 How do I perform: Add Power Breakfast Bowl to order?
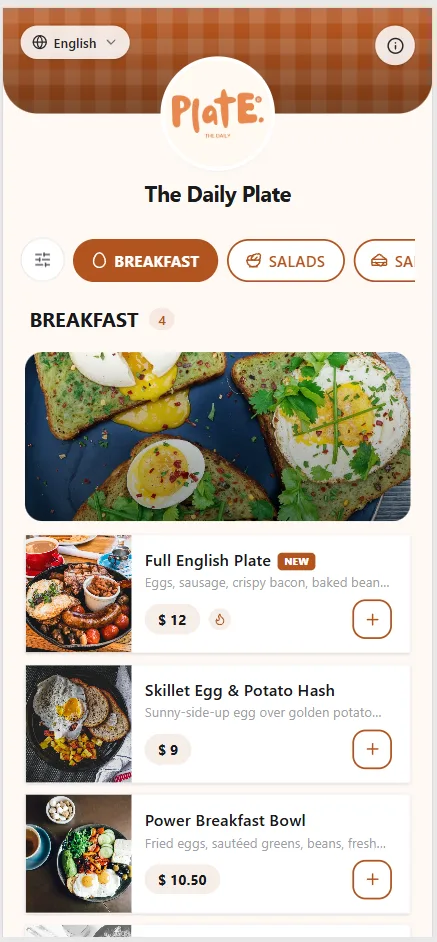click(372, 880)
